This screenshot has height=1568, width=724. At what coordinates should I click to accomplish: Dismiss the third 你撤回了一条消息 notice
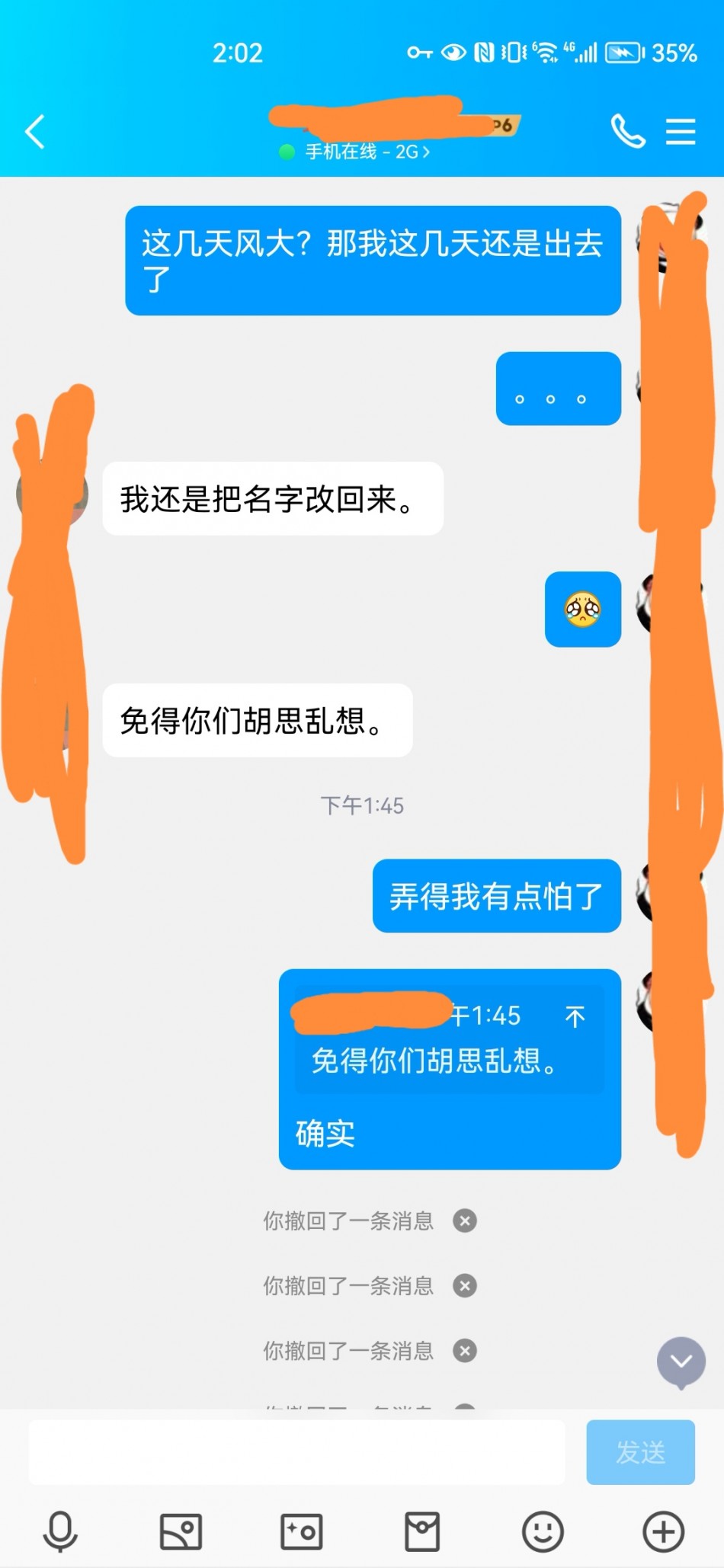point(465,1350)
